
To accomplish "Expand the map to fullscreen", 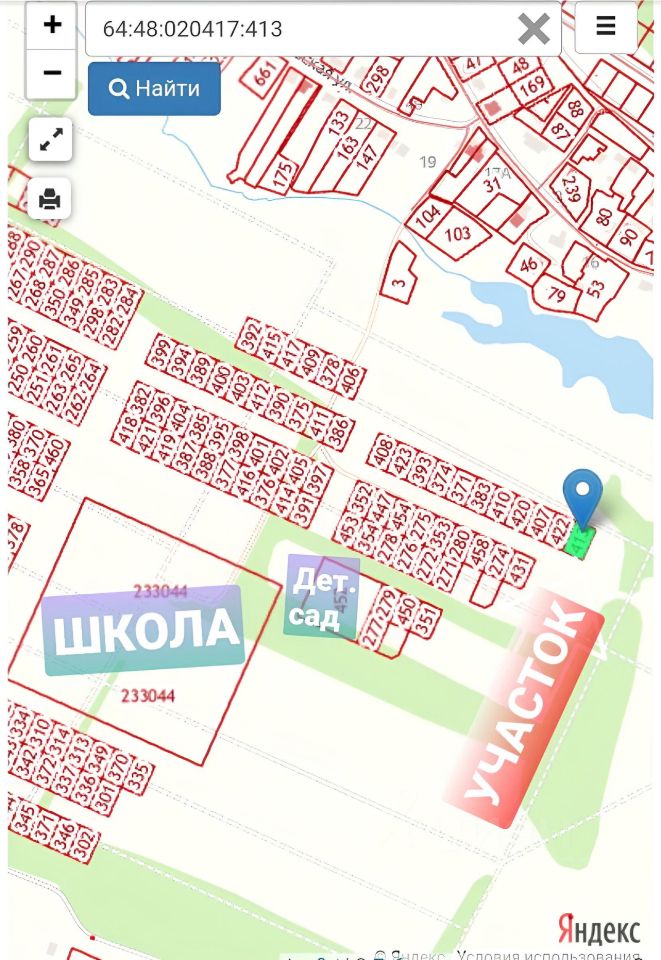I will pyautogui.click(x=50, y=140).
